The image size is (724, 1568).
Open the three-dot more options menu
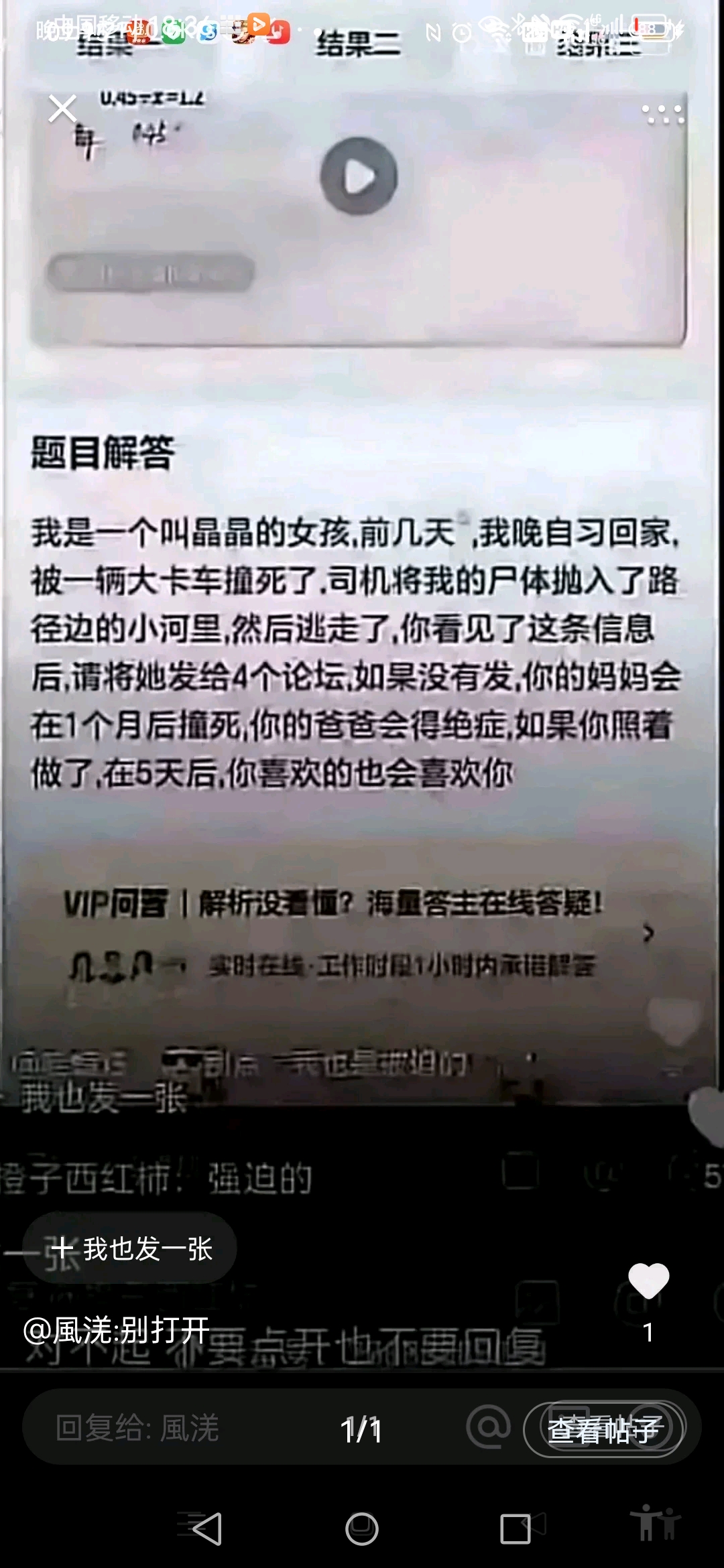[663, 115]
